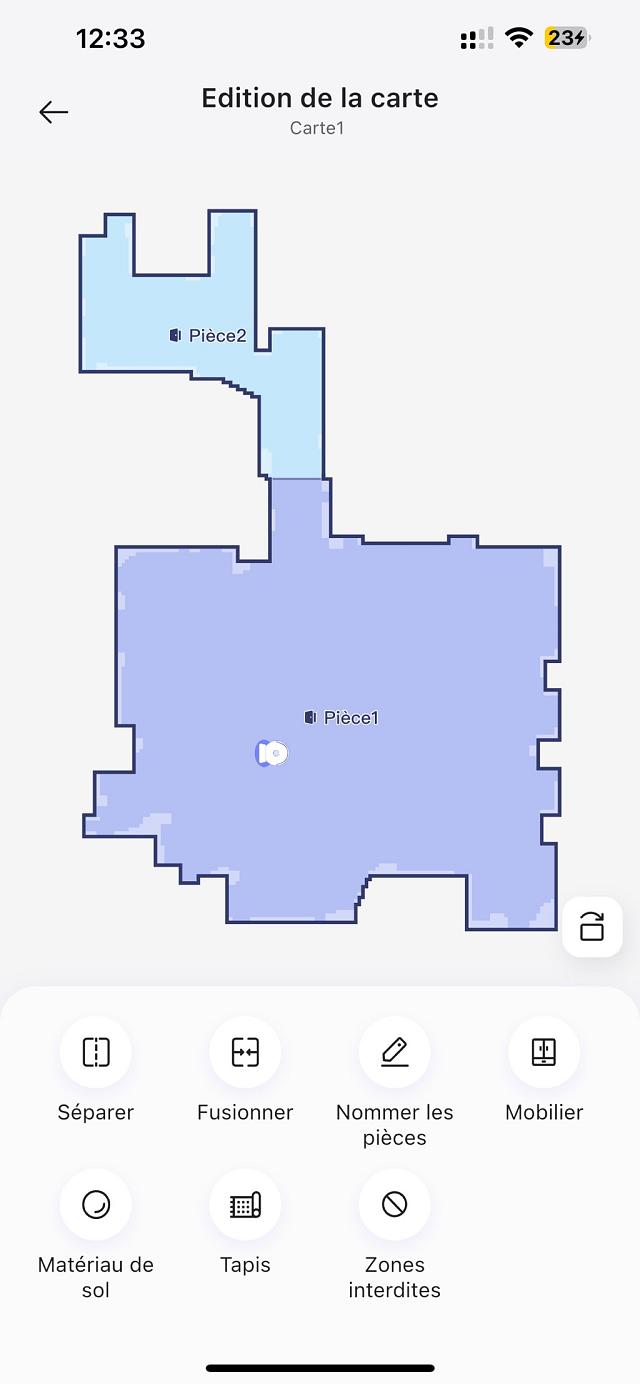Go back using the arrow icon

click(x=54, y=112)
